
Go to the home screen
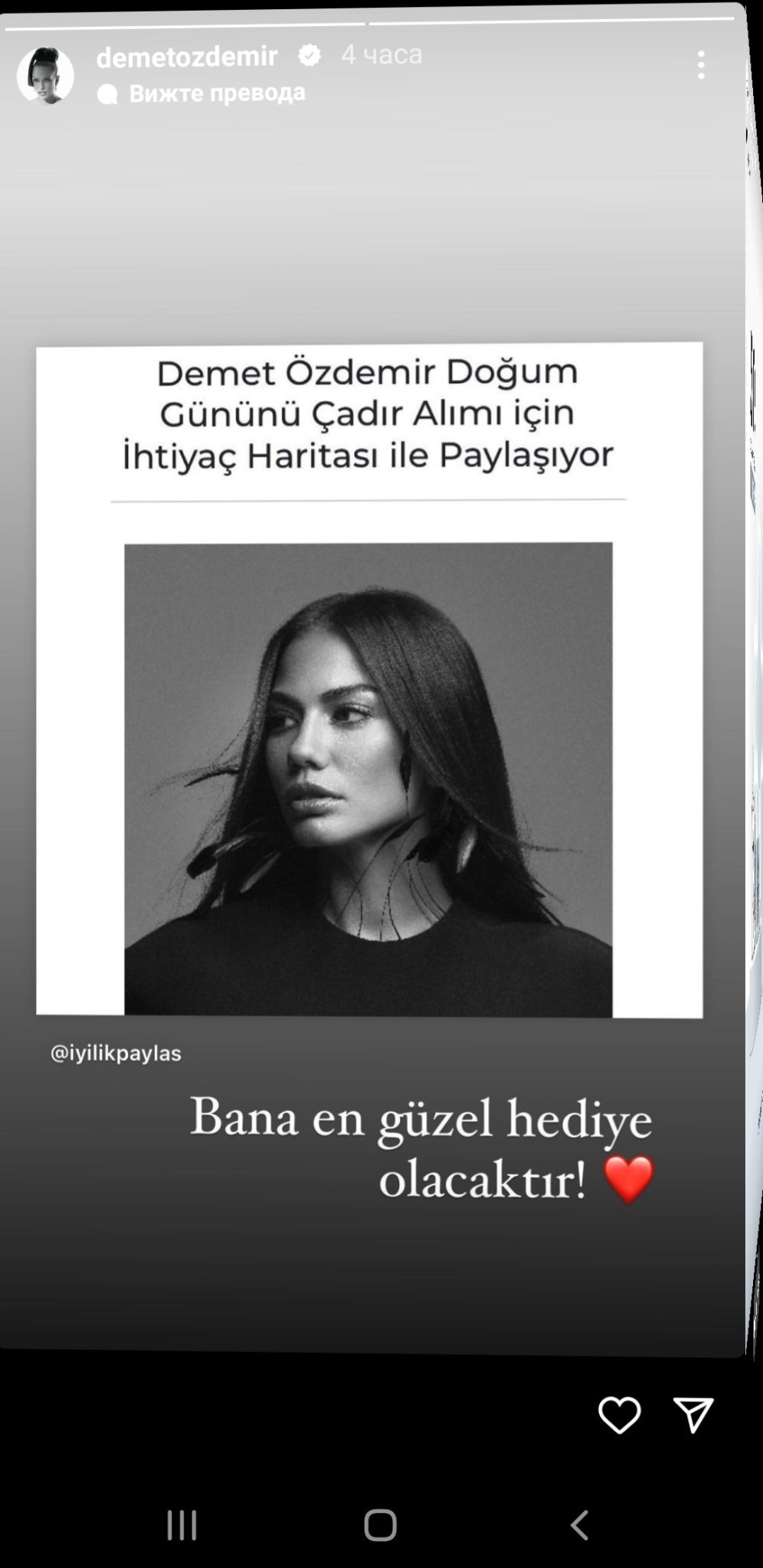[x=380, y=1524]
